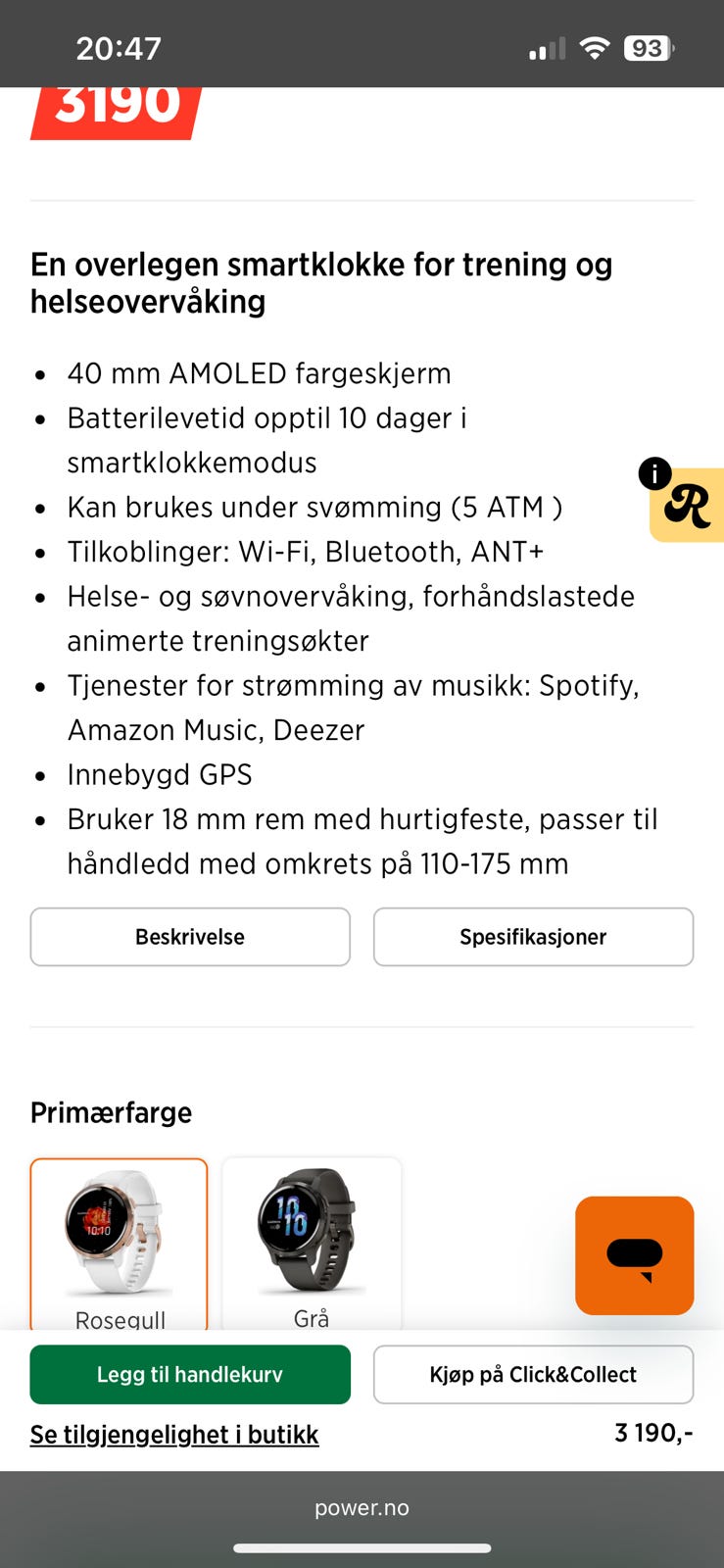Screen dimensions: 724x1568
Task: Open the orange chat bubble icon
Action: [x=635, y=1255]
